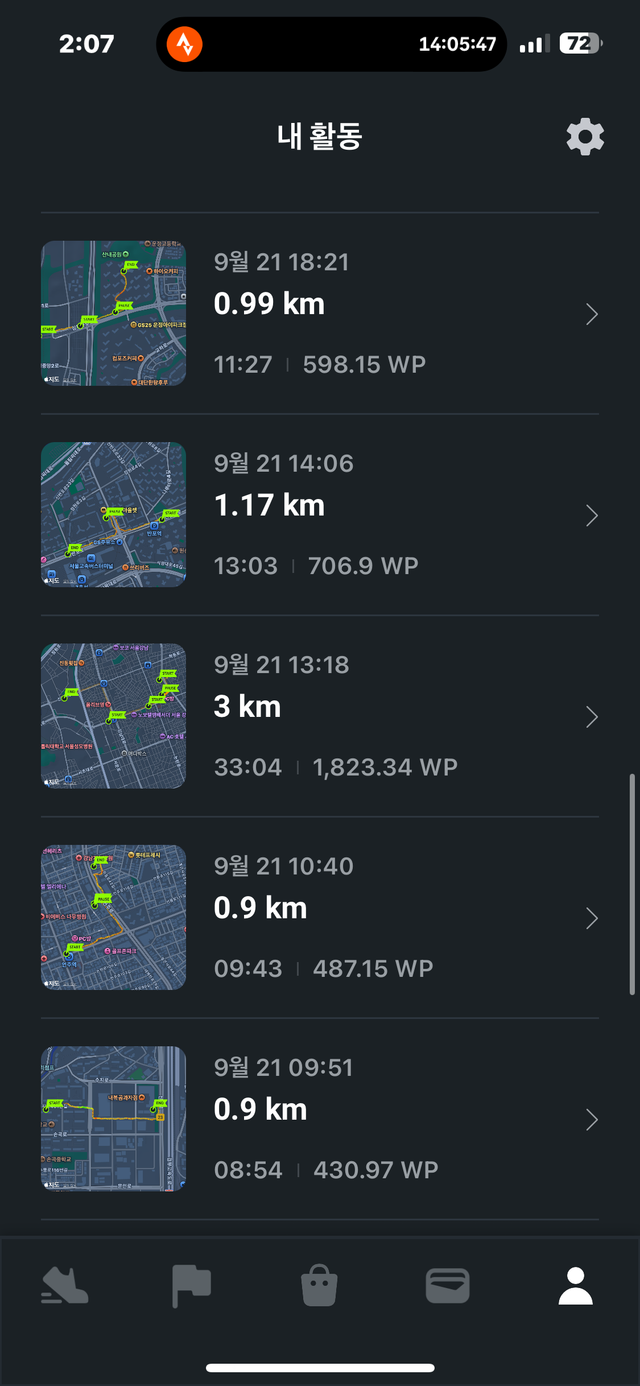Switch to the wallet card tab
Image resolution: width=640 pixels, height=1386 pixels.
click(x=447, y=1285)
